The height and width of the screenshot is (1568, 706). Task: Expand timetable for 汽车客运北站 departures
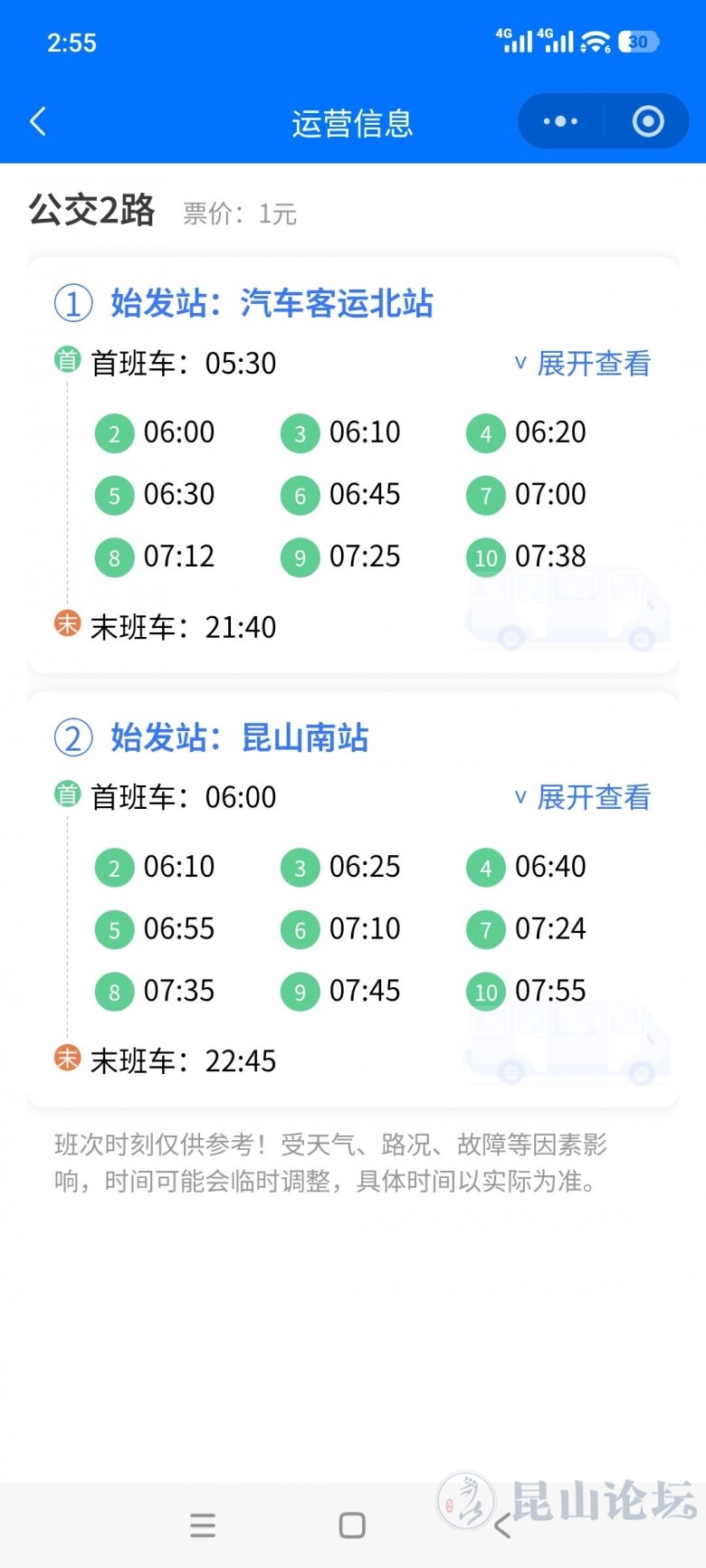(x=583, y=364)
